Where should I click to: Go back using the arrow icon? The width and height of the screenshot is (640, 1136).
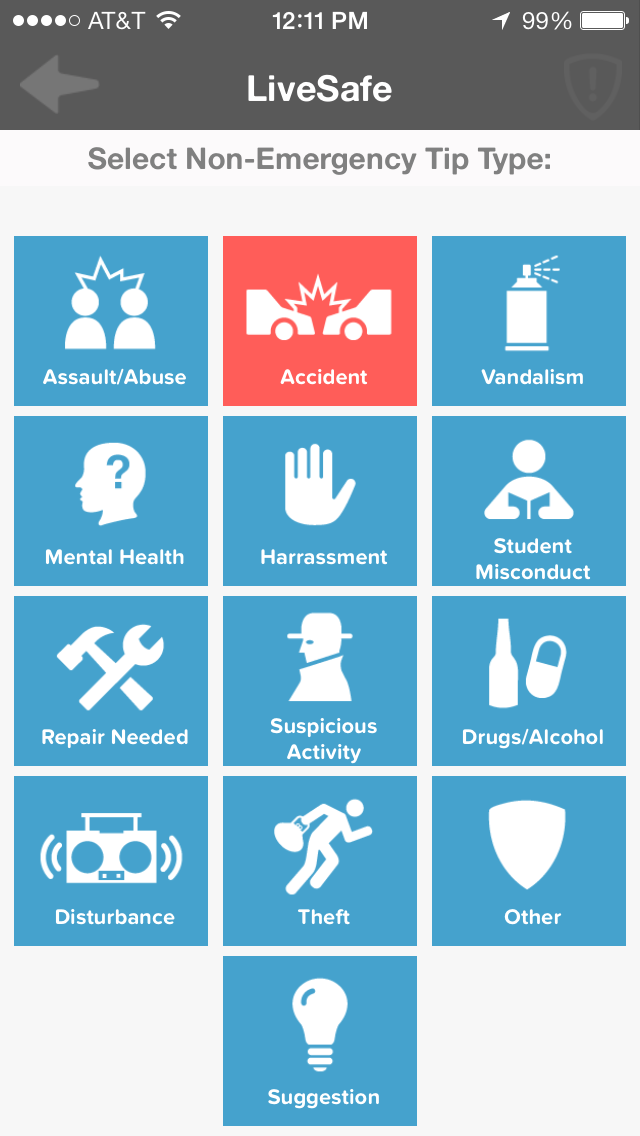pos(59,85)
